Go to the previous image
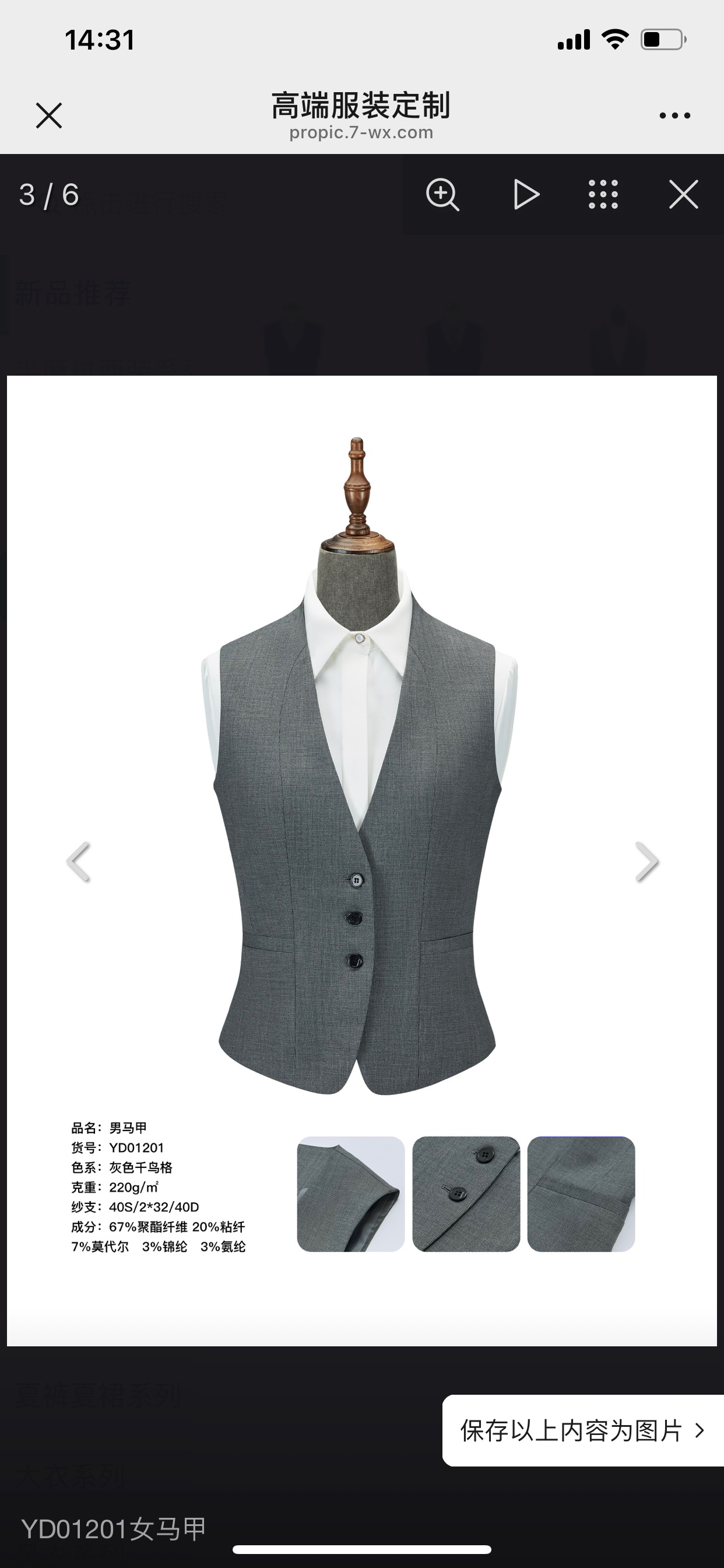This screenshot has height=1568, width=724. [x=79, y=862]
